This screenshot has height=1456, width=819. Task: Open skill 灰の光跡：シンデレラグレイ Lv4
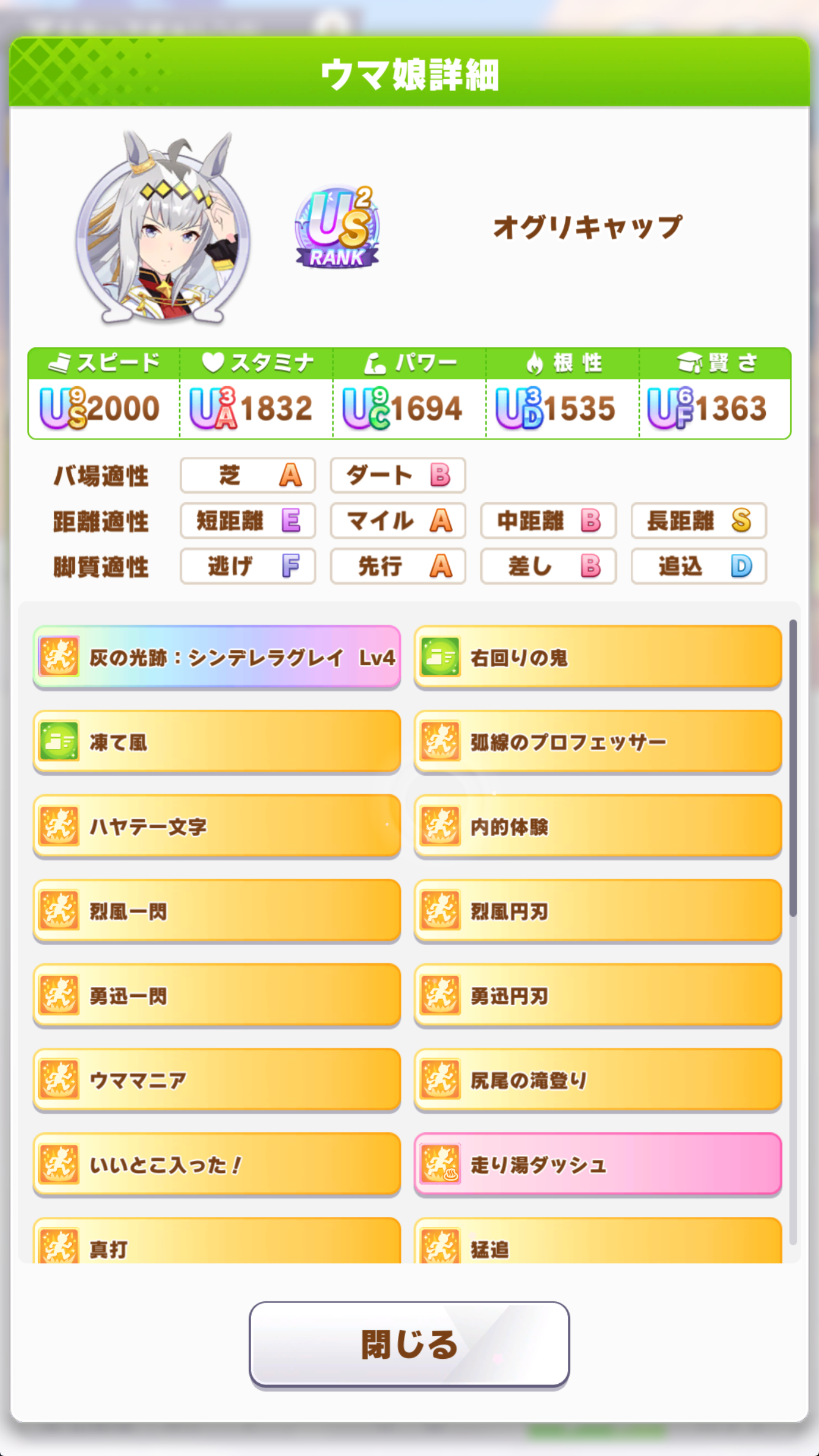pyautogui.click(x=217, y=658)
